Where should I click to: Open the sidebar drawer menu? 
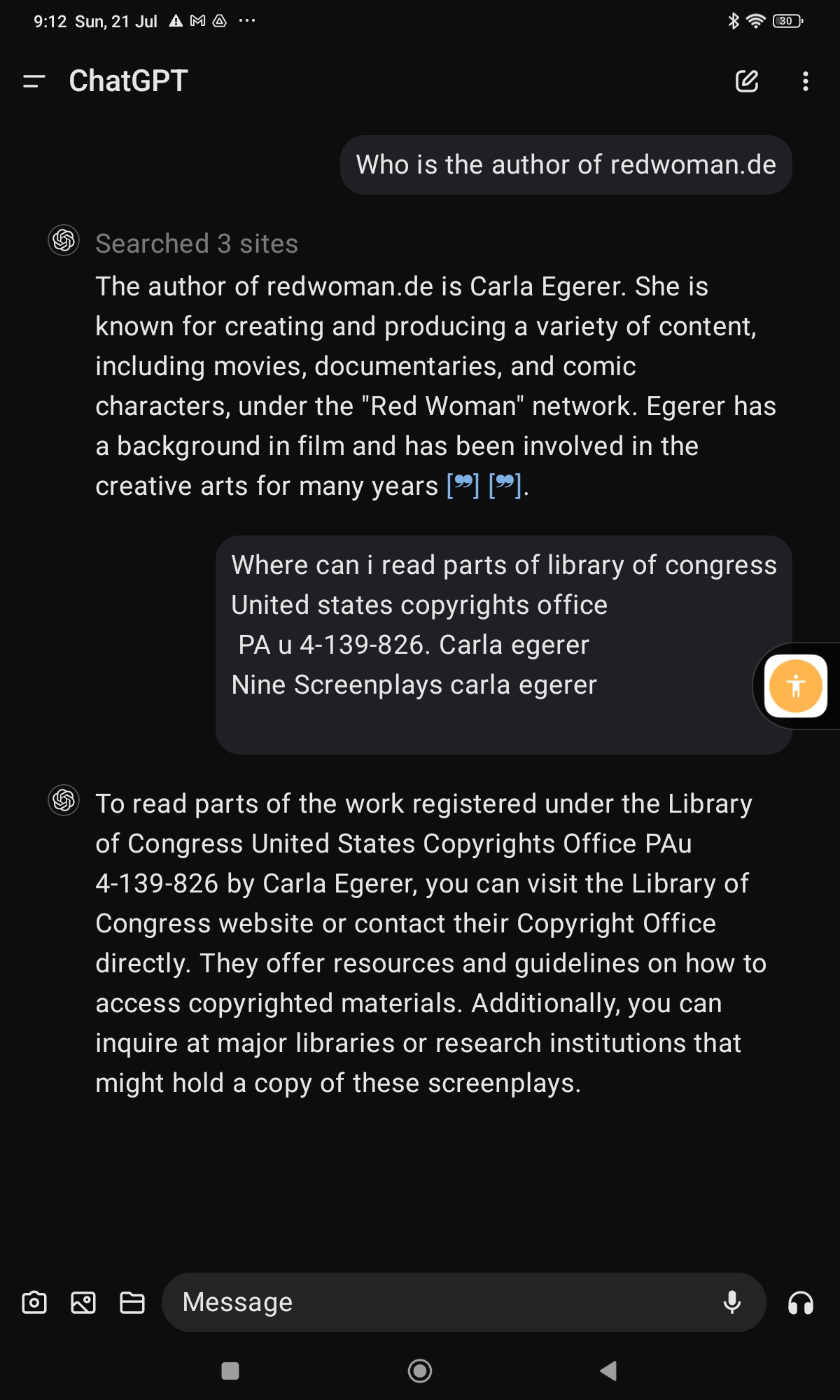[34, 81]
